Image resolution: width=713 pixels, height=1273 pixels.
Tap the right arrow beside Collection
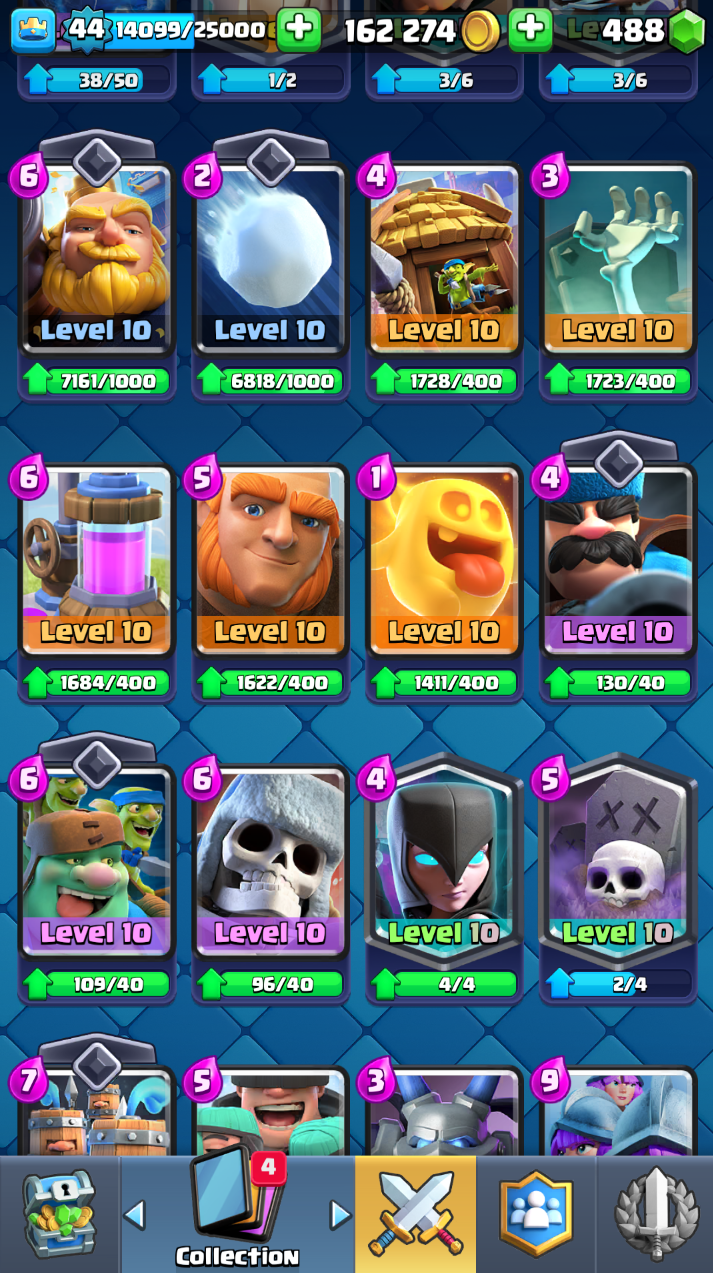[340, 1215]
